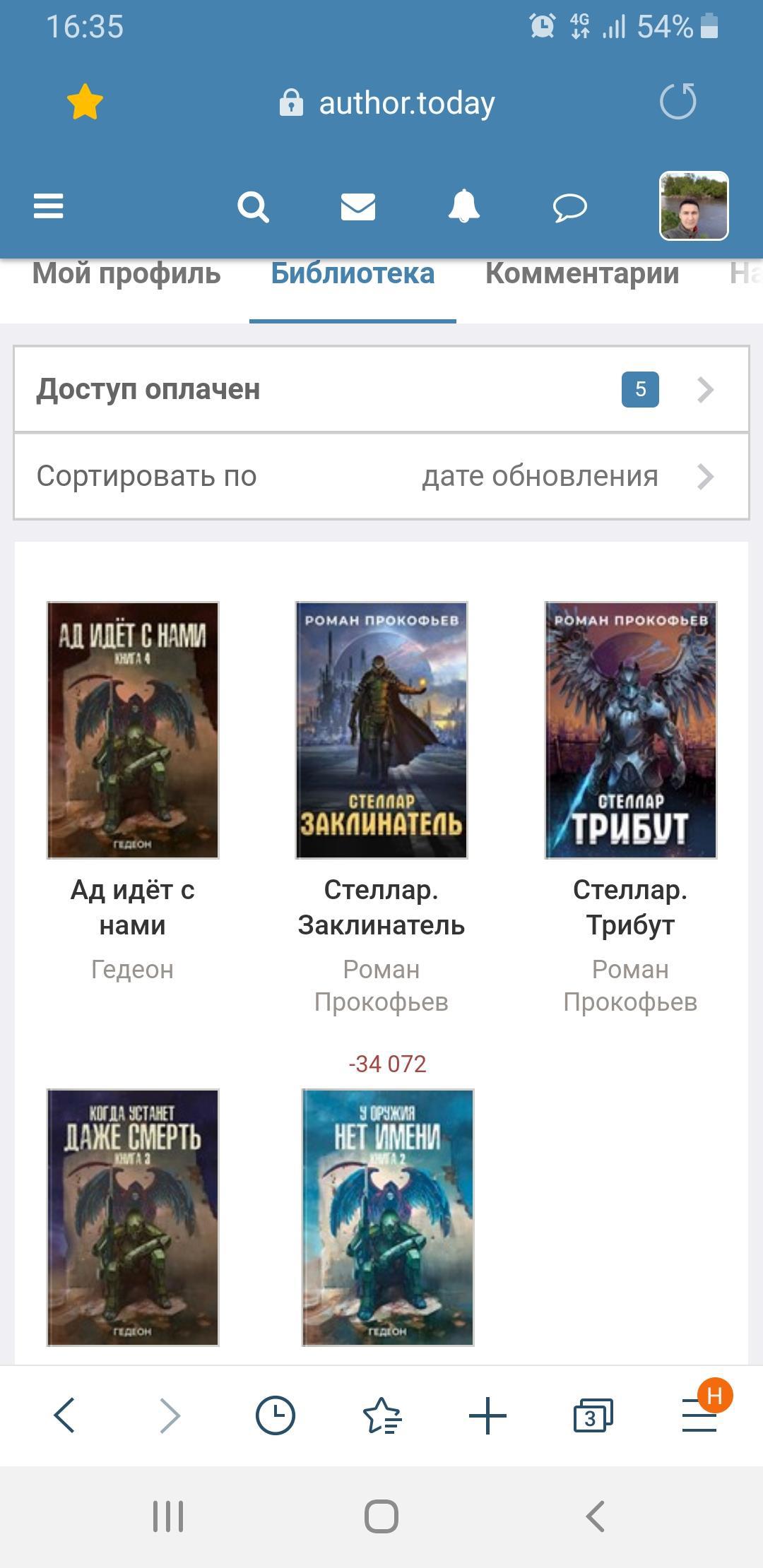763x1568 pixels.
Task: Expand the Доступ оплачен filter
Action: [381, 389]
